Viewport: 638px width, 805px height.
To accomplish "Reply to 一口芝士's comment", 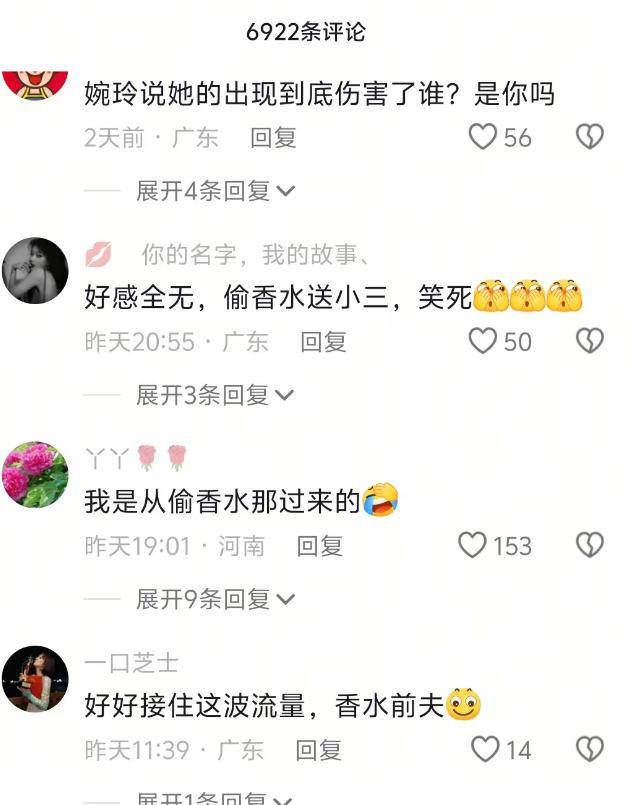I will (318, 749).
